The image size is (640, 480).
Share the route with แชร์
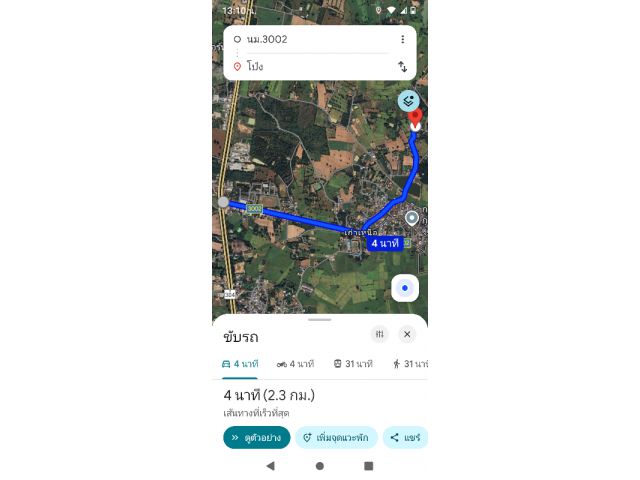(405, 437)
